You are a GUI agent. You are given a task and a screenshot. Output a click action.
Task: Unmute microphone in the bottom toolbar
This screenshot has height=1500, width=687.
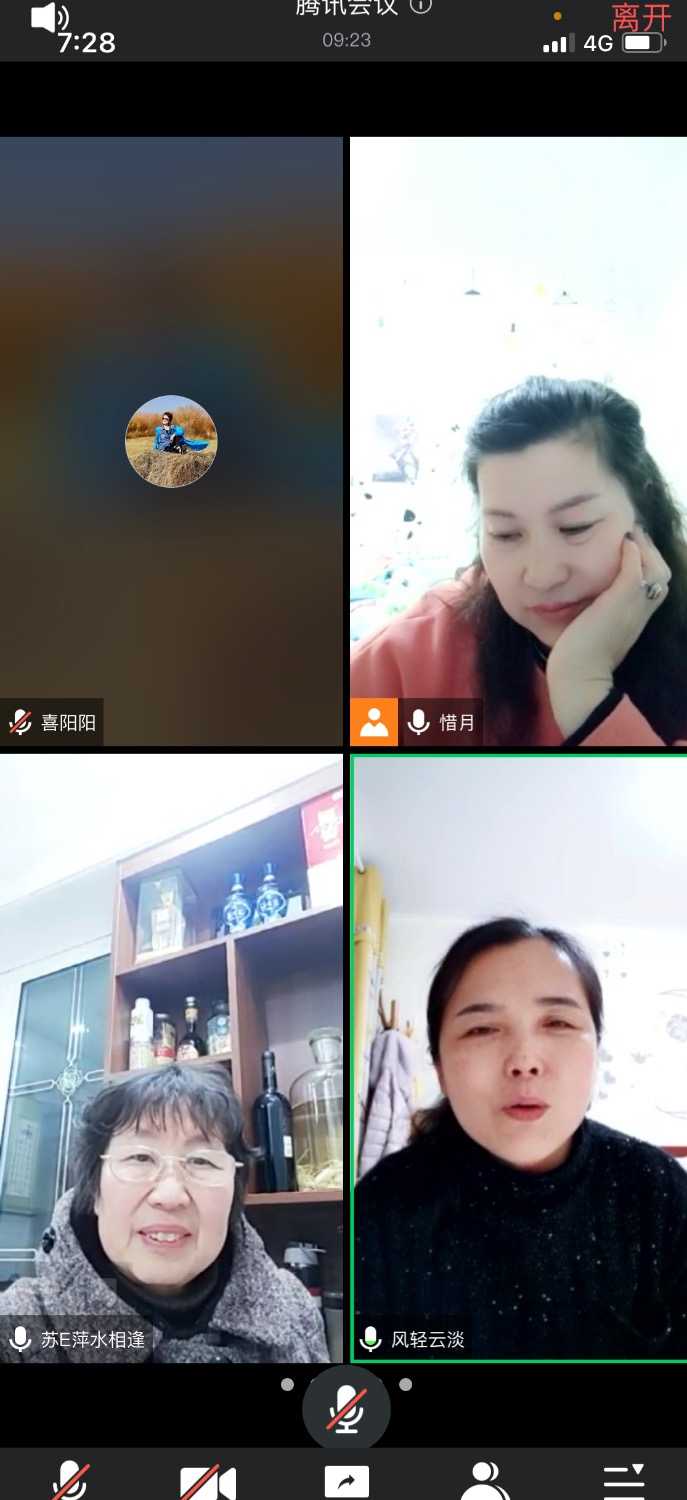click(70, 1481)
